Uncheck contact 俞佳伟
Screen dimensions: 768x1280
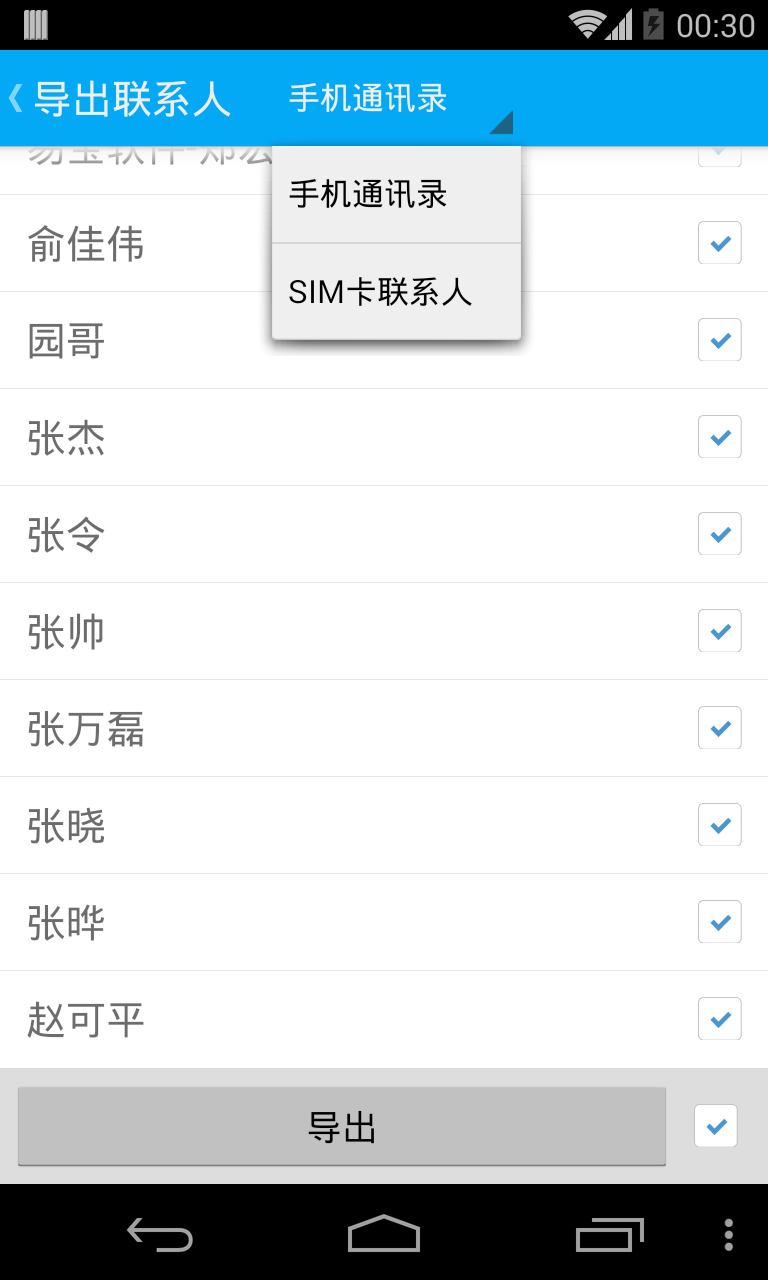click(x=719, y=243)
